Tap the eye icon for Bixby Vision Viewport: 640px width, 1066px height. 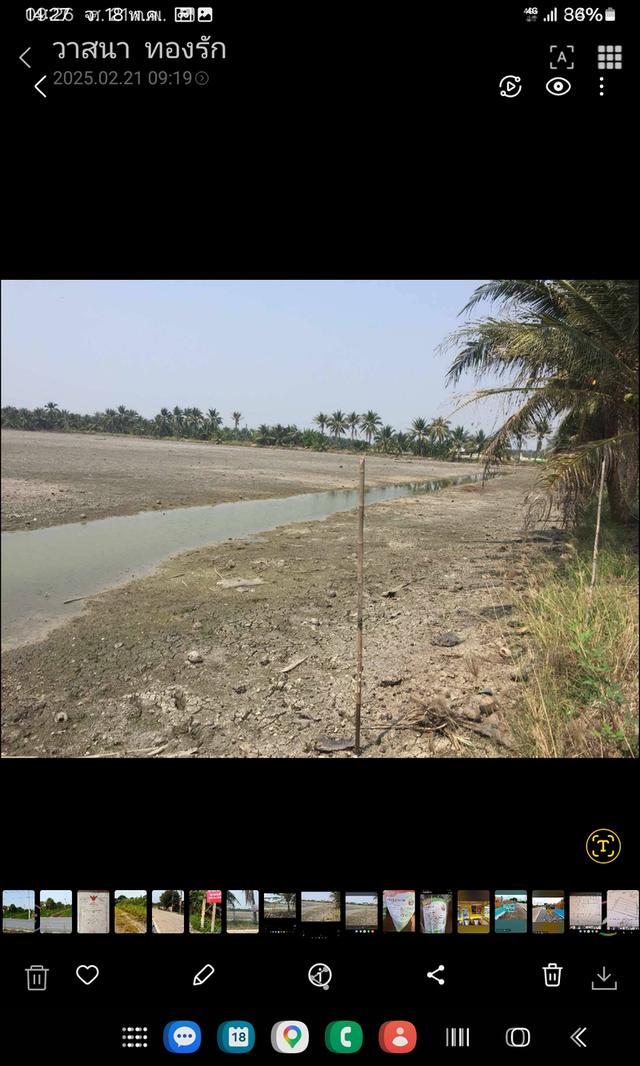tap(558, 86)
